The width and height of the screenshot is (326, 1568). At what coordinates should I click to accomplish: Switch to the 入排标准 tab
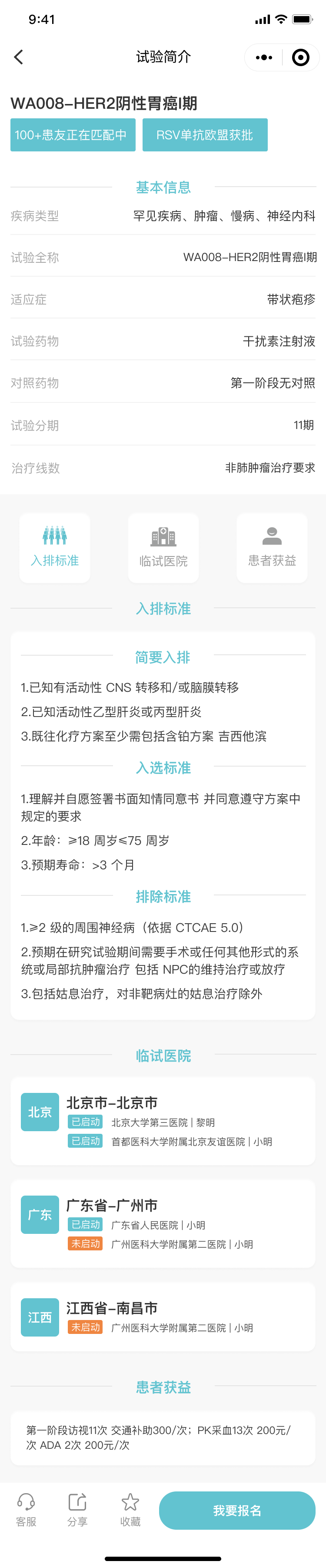coord(55,548)
